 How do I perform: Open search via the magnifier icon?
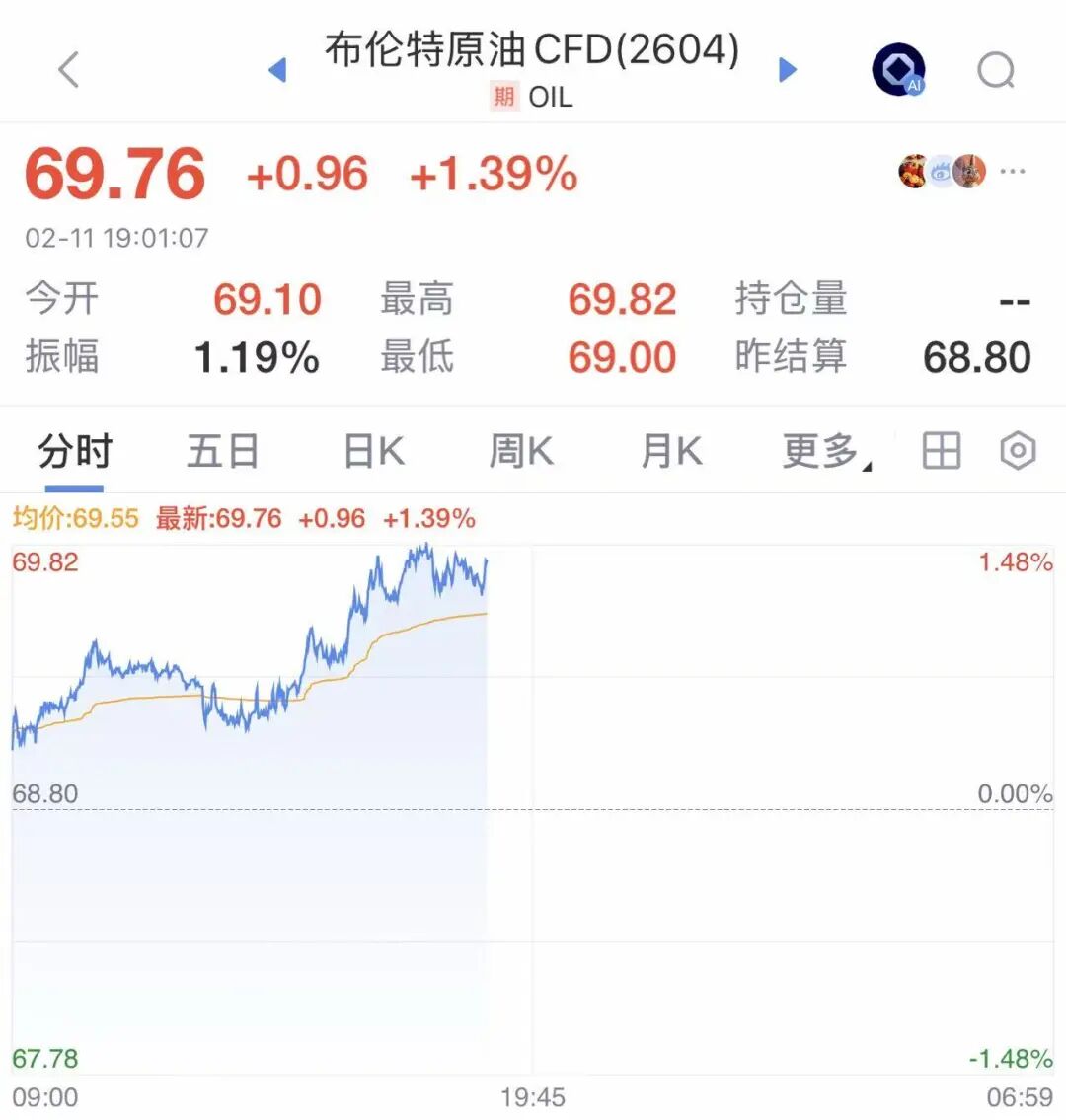(x=996, y=70)
